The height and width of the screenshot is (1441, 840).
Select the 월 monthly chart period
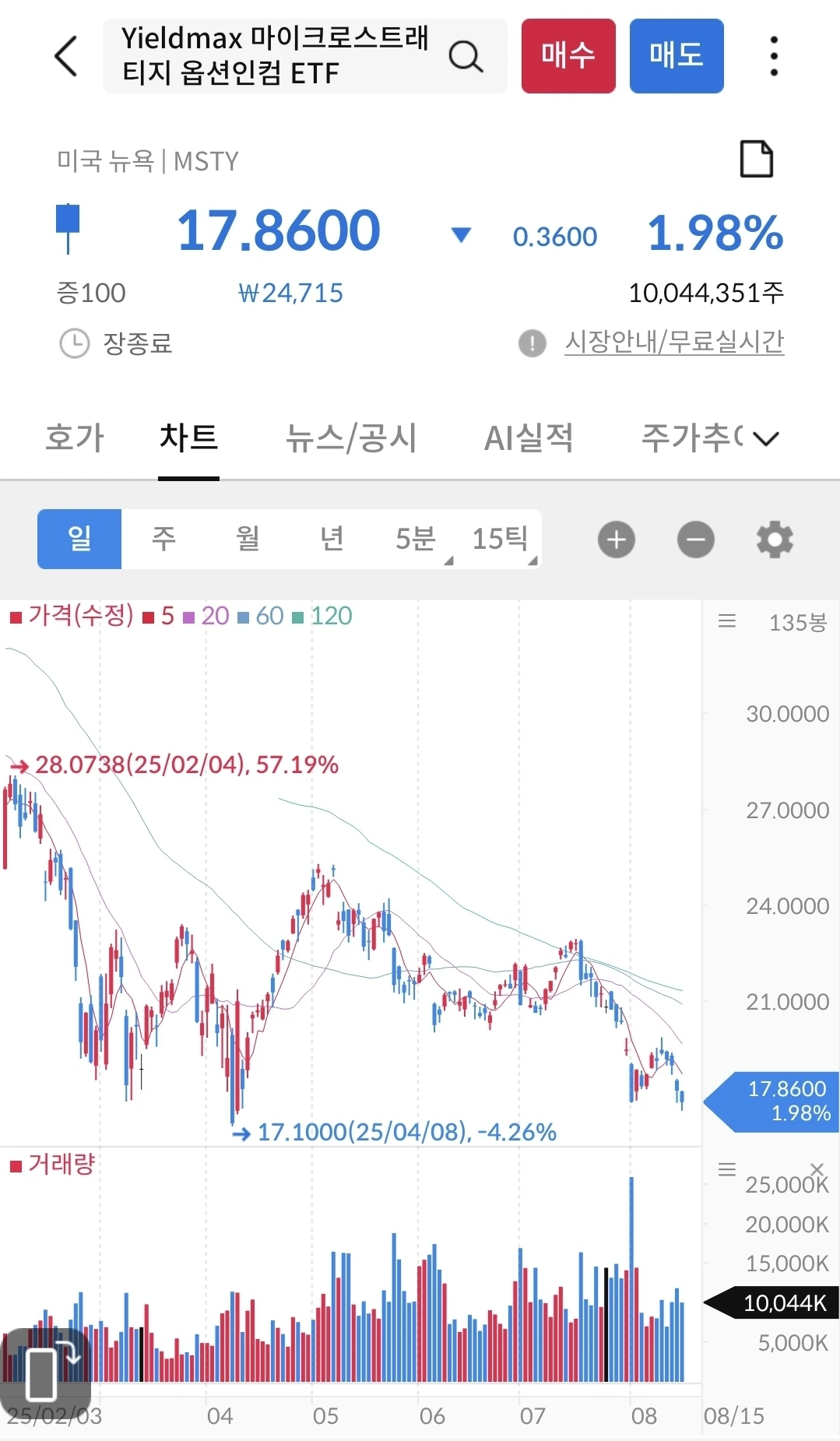[x=248, y=539]
